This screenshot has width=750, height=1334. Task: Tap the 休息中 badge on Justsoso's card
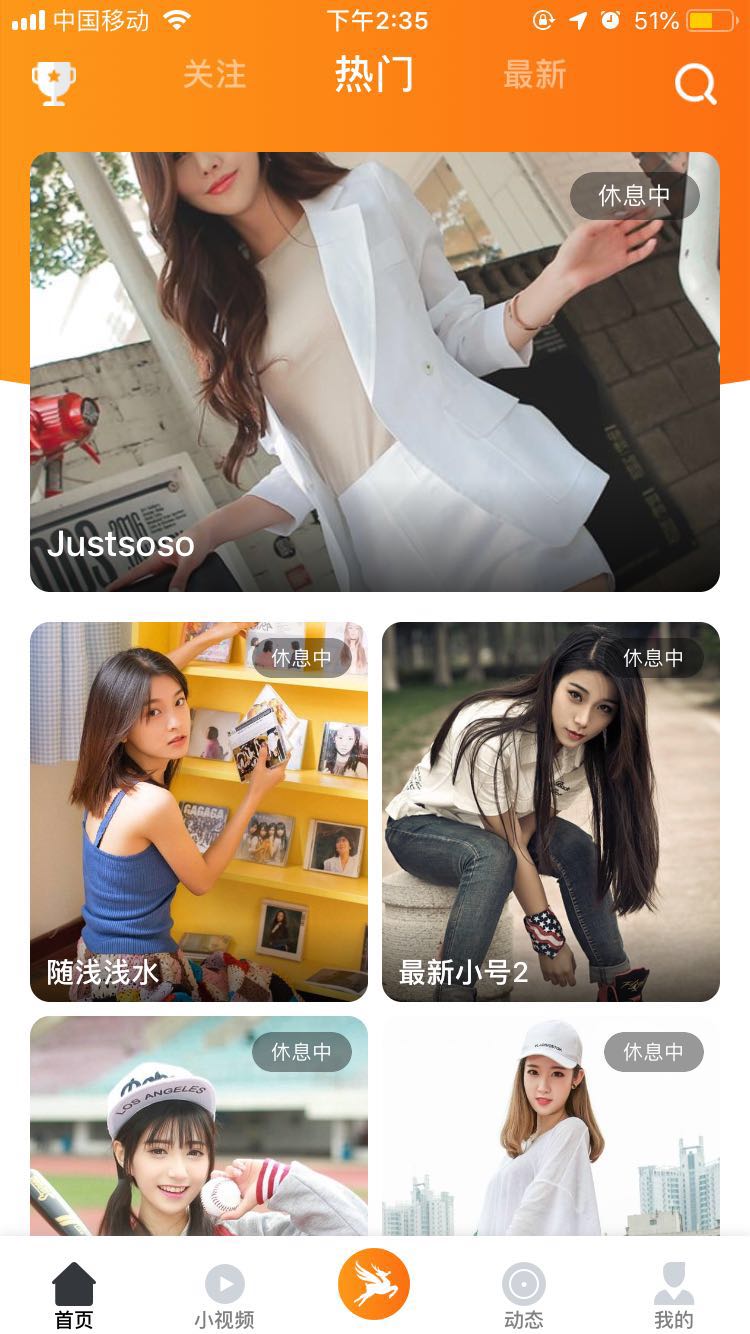[x=634, y=197]
